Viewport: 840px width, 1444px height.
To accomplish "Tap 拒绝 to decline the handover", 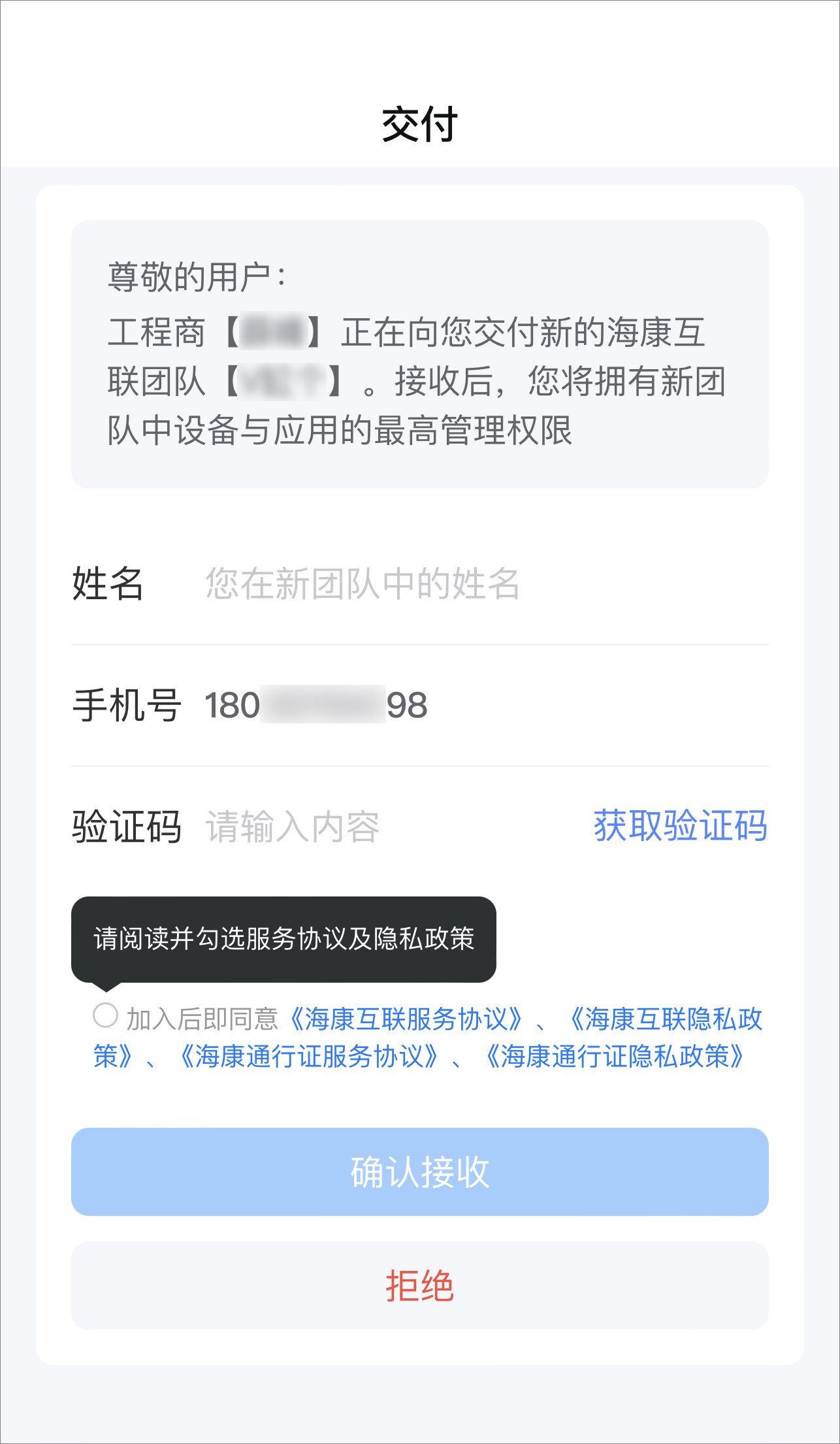I will tap(420, 1285).
